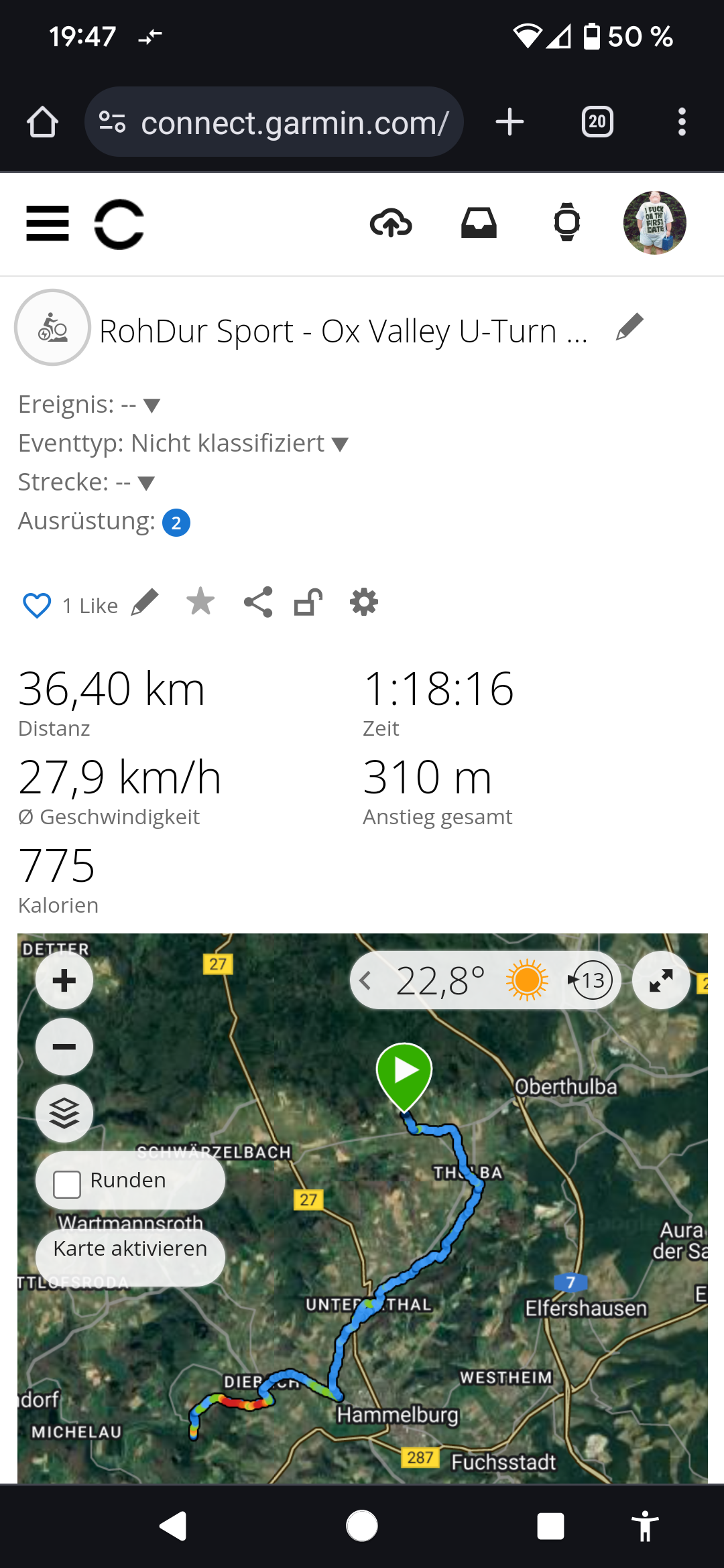Screen dimensions: 724x1568
Task: Zoom in on the map
Action: click(x=64, y=981)
